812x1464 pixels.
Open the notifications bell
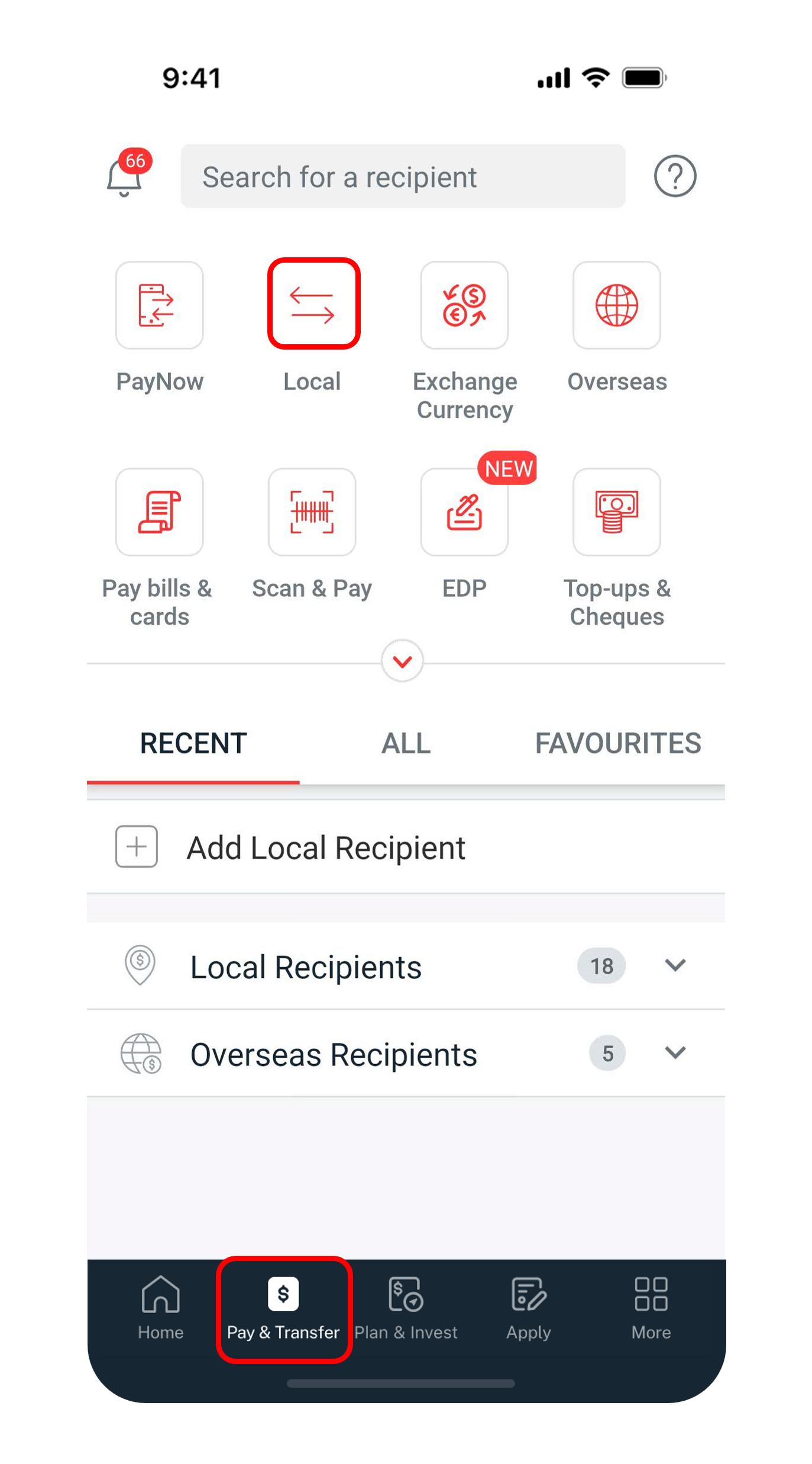[x=125, y=176]
